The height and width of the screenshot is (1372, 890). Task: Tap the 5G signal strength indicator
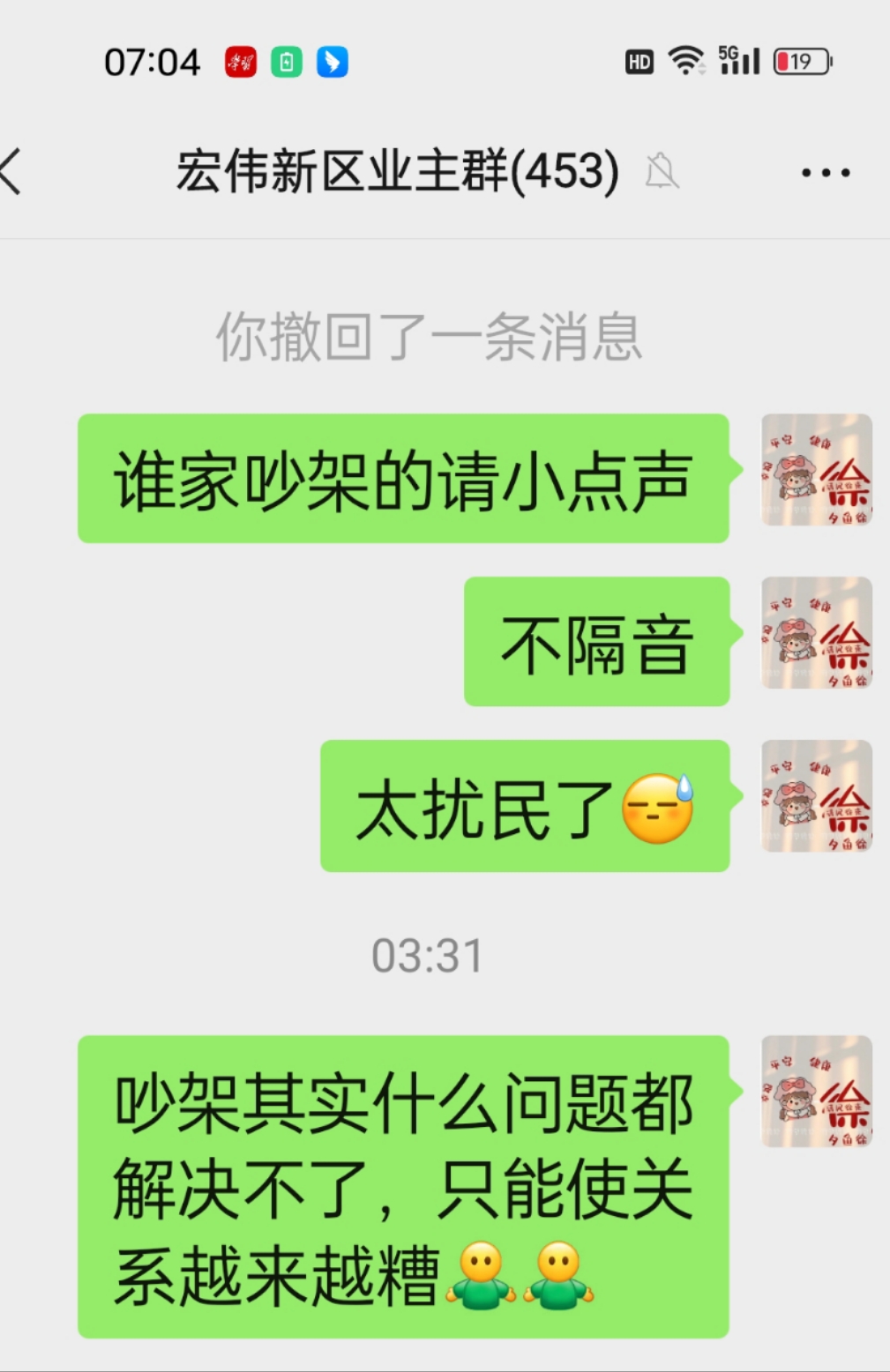click(741, 60)
